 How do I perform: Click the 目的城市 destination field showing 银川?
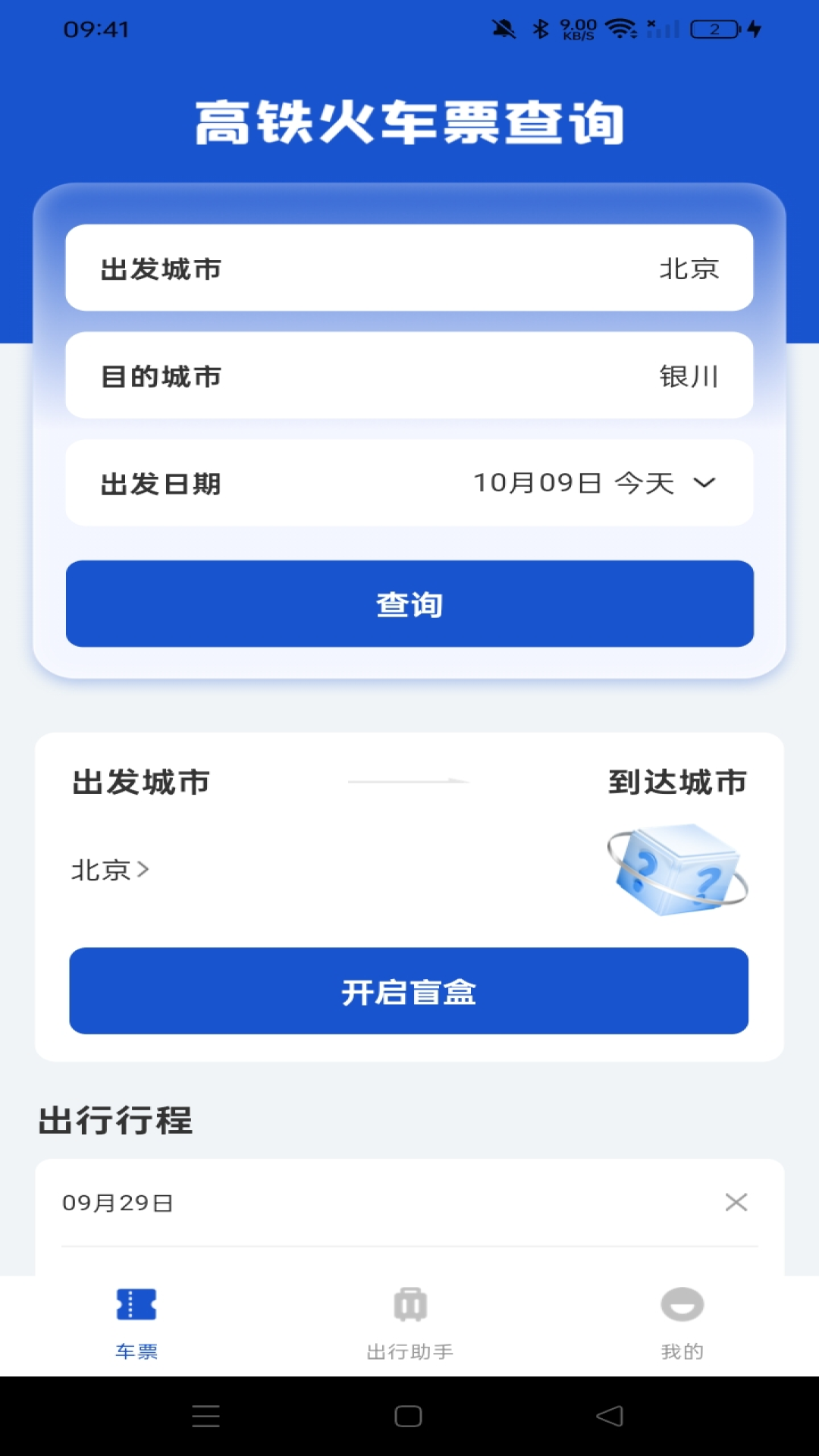(409, 375)
